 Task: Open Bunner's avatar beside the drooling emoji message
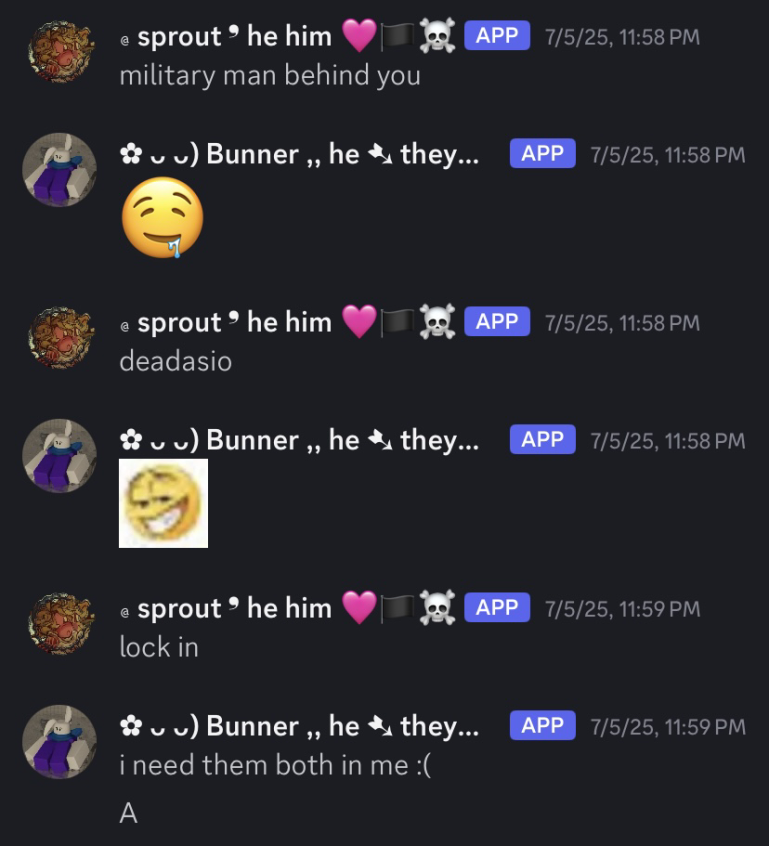coord(59,168)
